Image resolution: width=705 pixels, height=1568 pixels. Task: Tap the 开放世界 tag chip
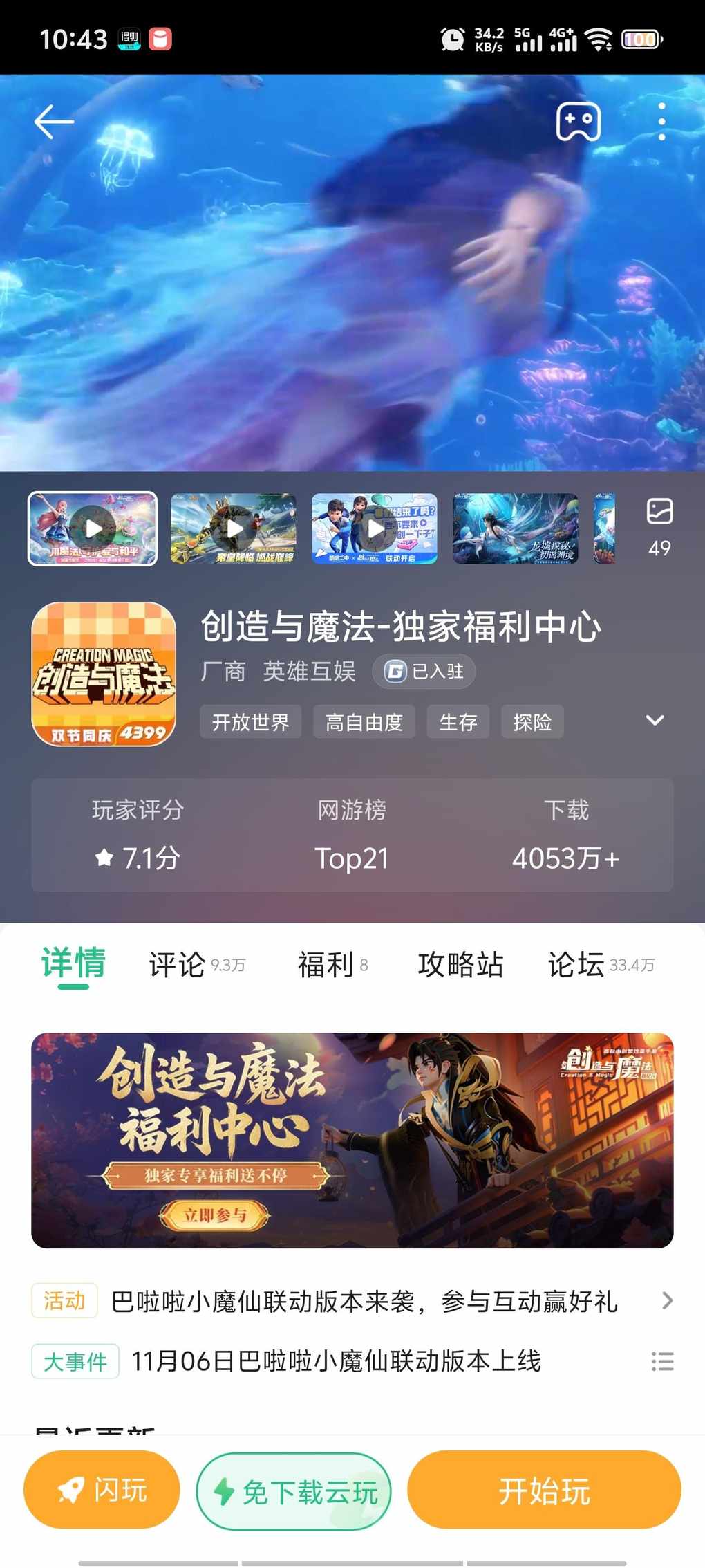coord(251,722)
